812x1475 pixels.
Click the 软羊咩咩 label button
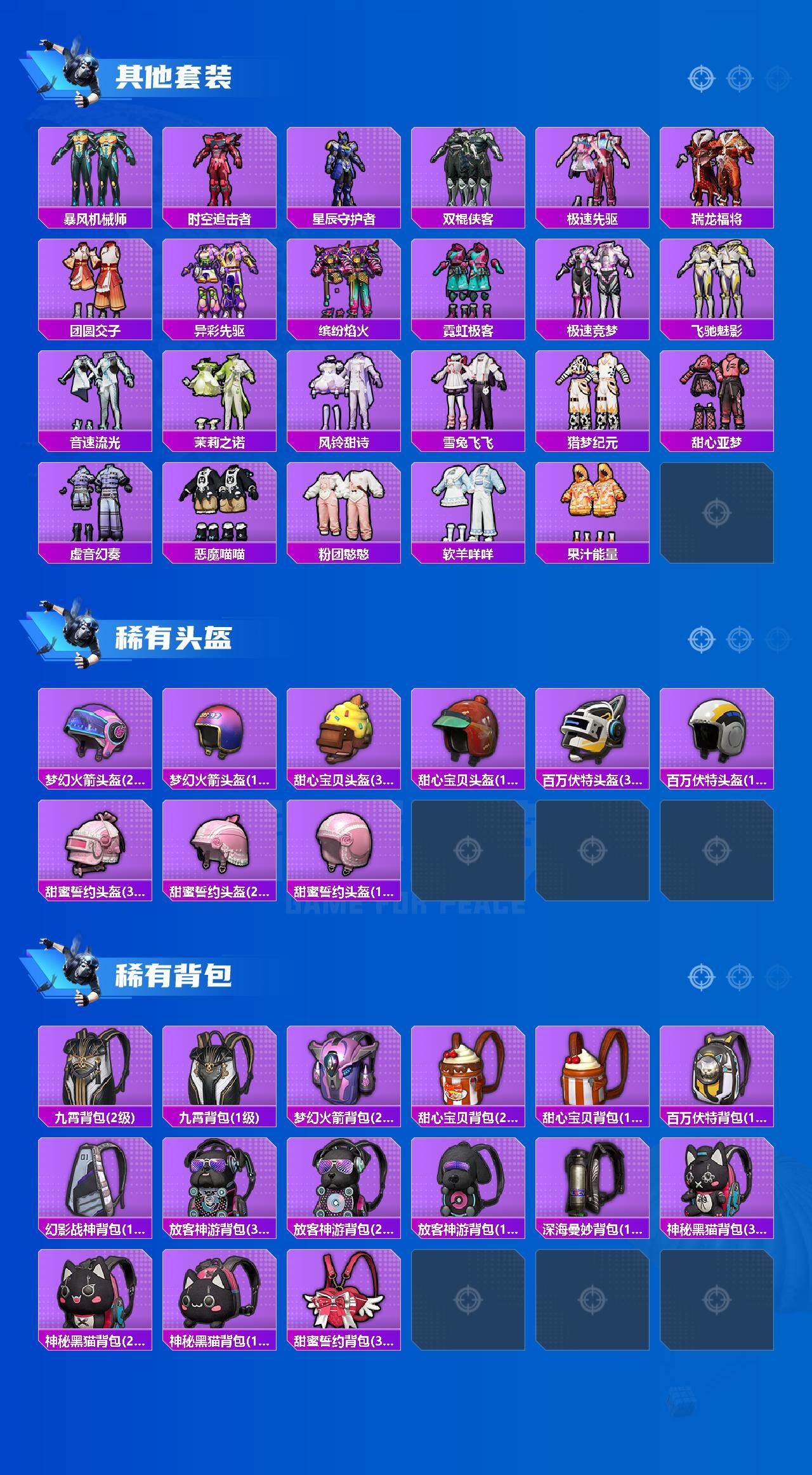[x=468, y=554]
